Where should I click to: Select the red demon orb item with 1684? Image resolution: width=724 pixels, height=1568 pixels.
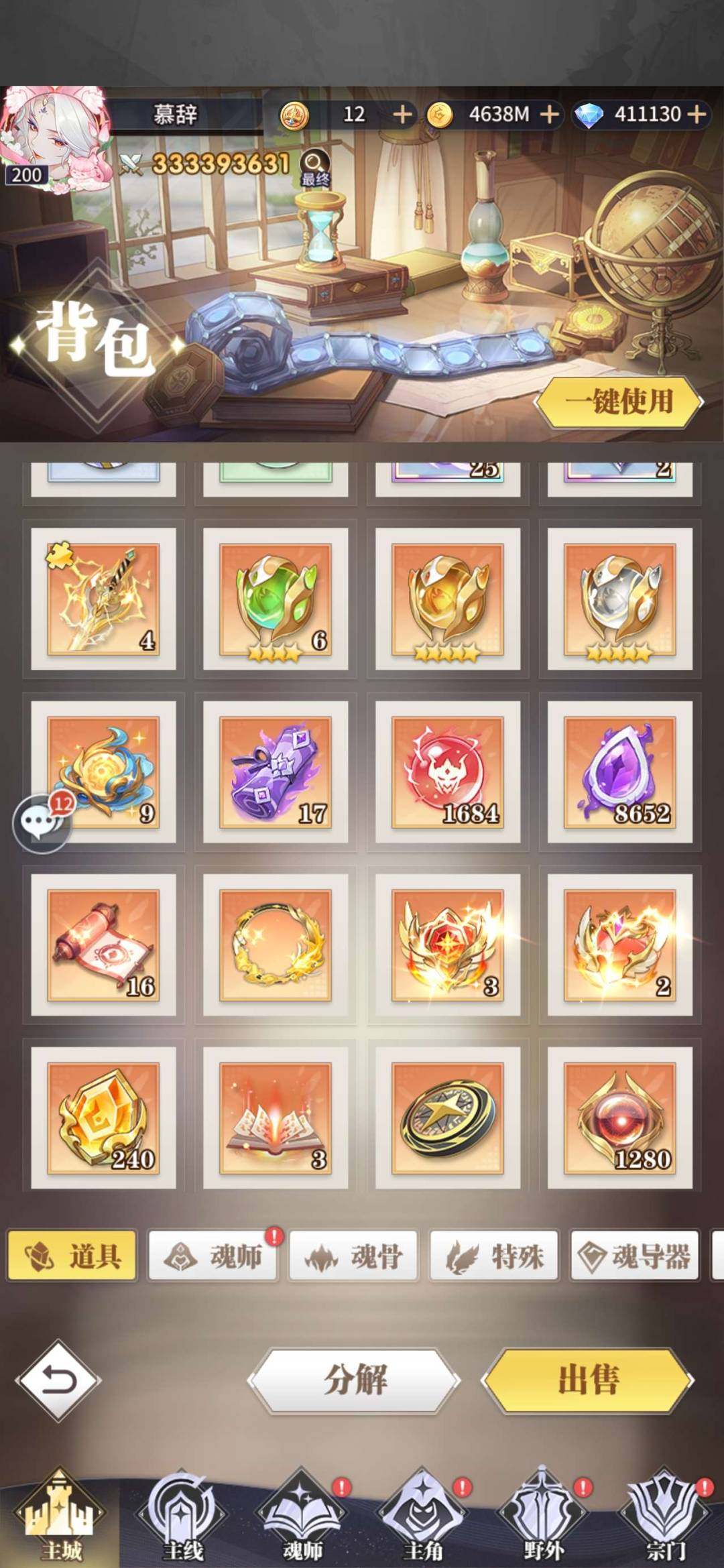[x=448, y=772]
